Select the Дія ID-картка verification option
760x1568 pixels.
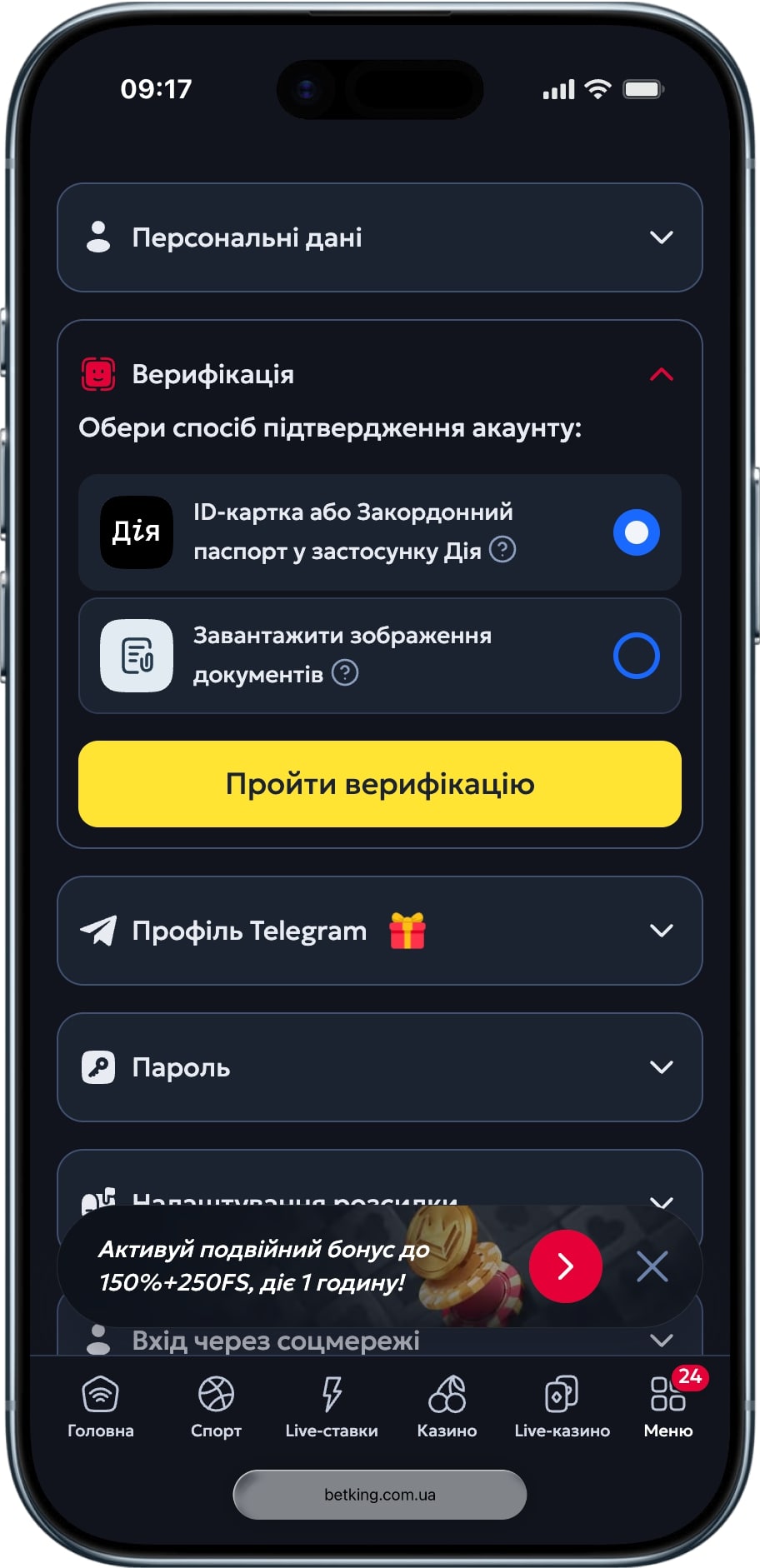click(x=636, y=532)
